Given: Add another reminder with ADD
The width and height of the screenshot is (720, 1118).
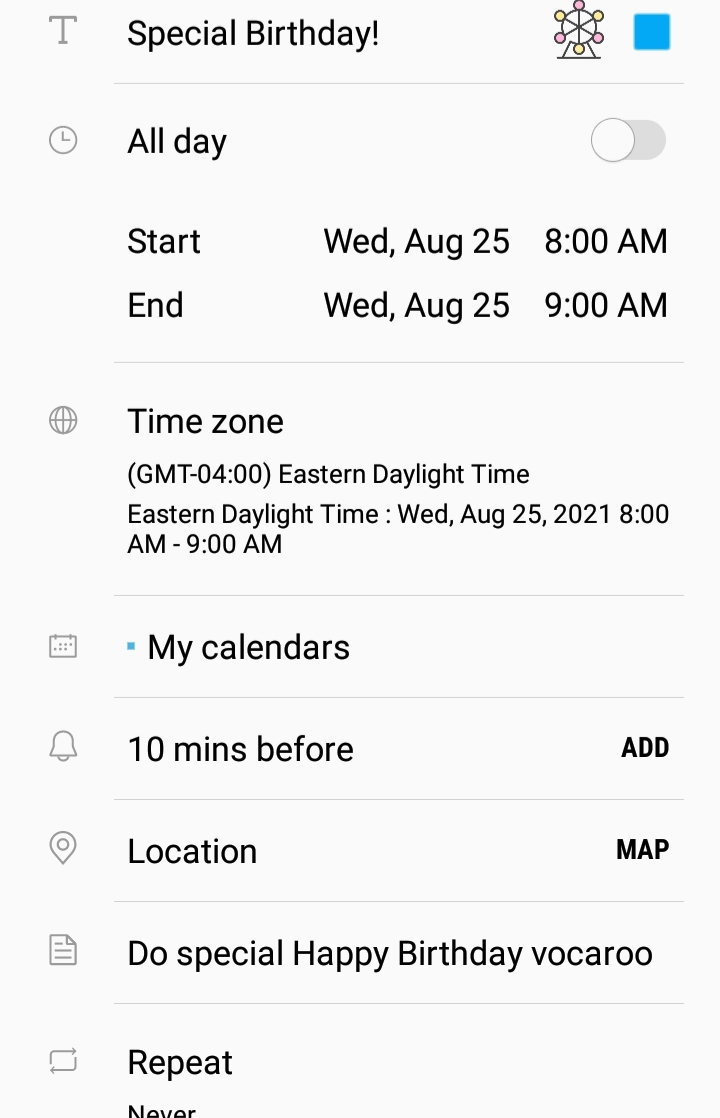Looking at the screenshot, I should coord(645,748).
